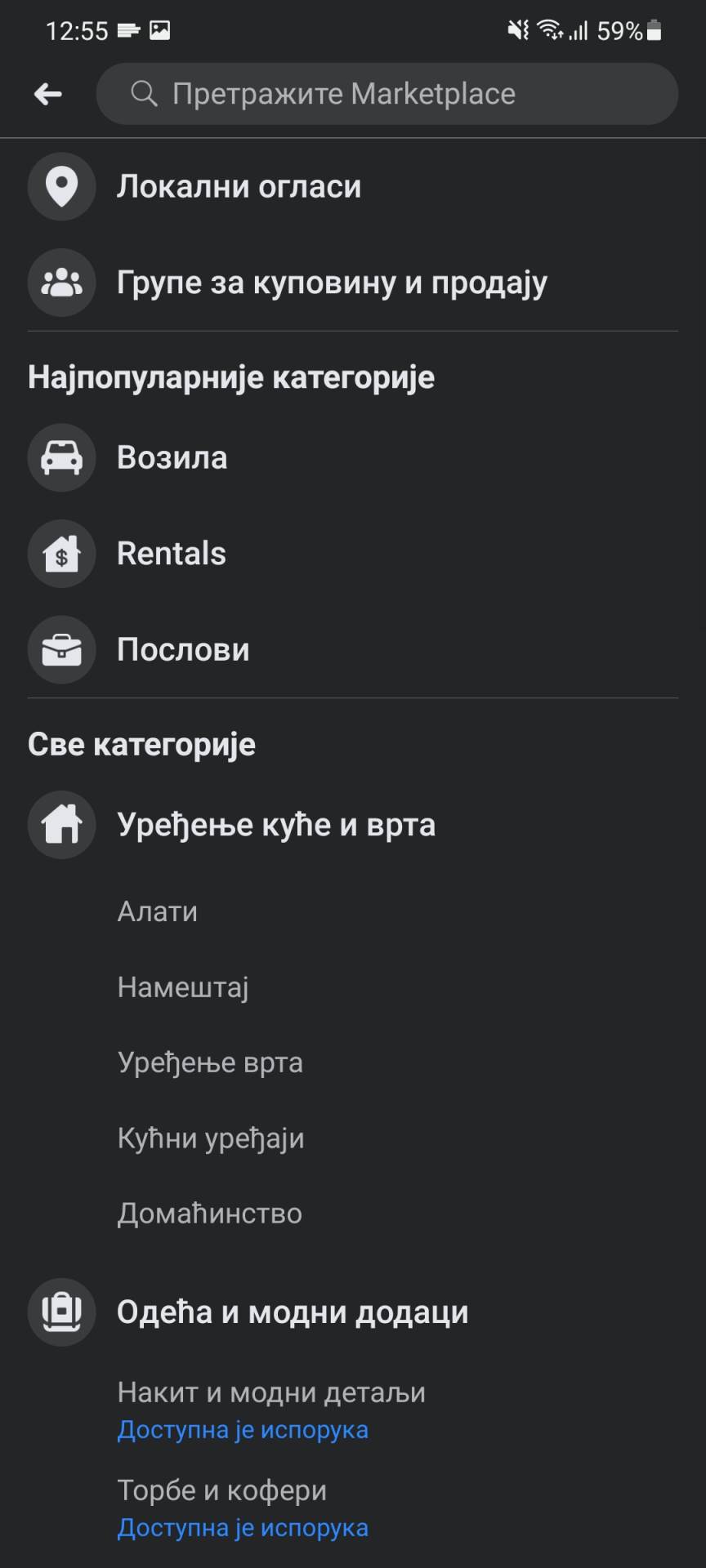Click Доступна је испорука below Торбе и кофери
Image resolution: width=706 pixels, height=1568 pixels.
pyautogui.click(x=244, y=1527)
